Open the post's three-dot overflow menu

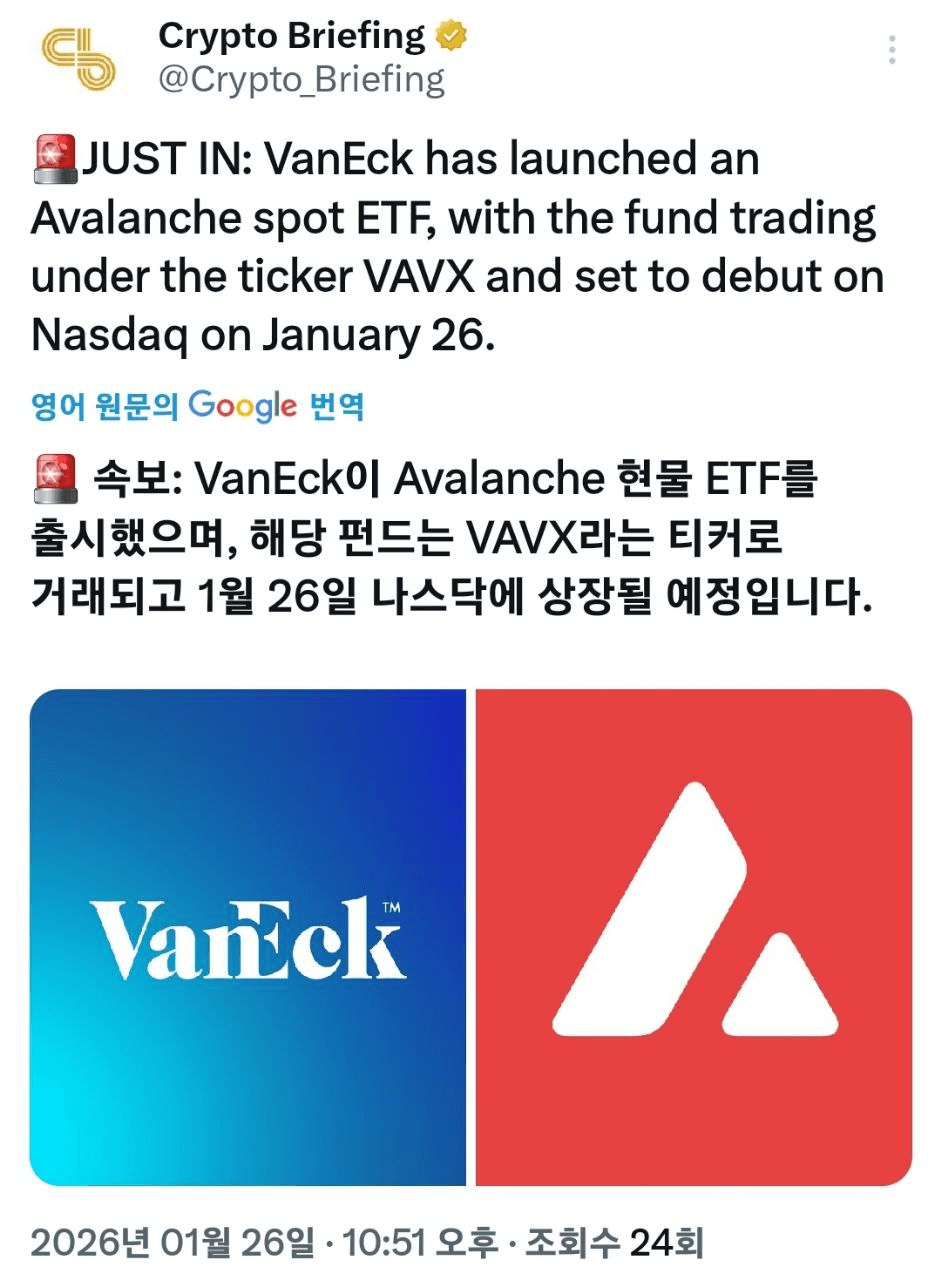click(x=892, y=49)
